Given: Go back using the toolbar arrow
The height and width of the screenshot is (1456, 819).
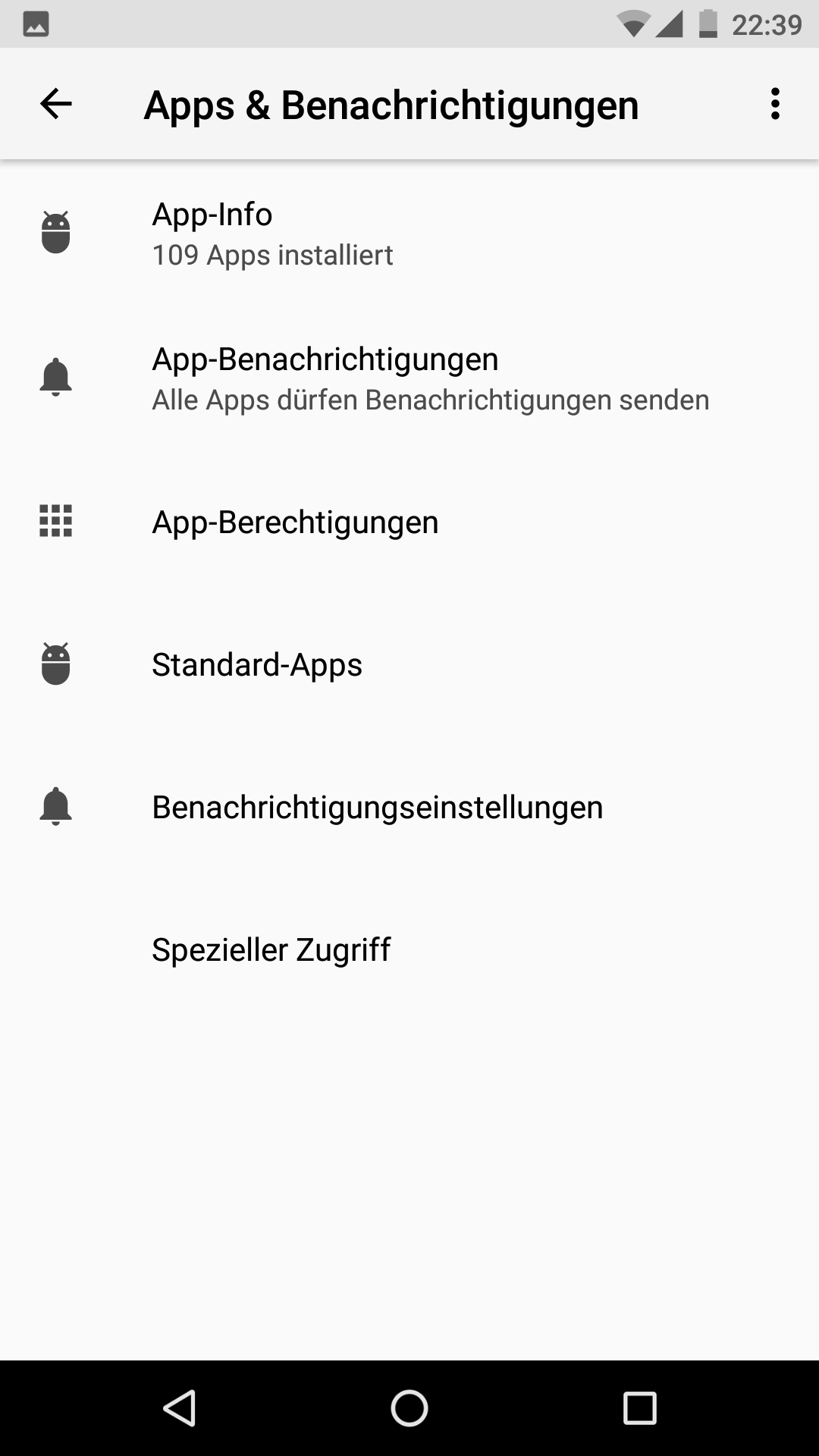Looking at the screenshot, I should pyautogui.click(x=56, y=104).
